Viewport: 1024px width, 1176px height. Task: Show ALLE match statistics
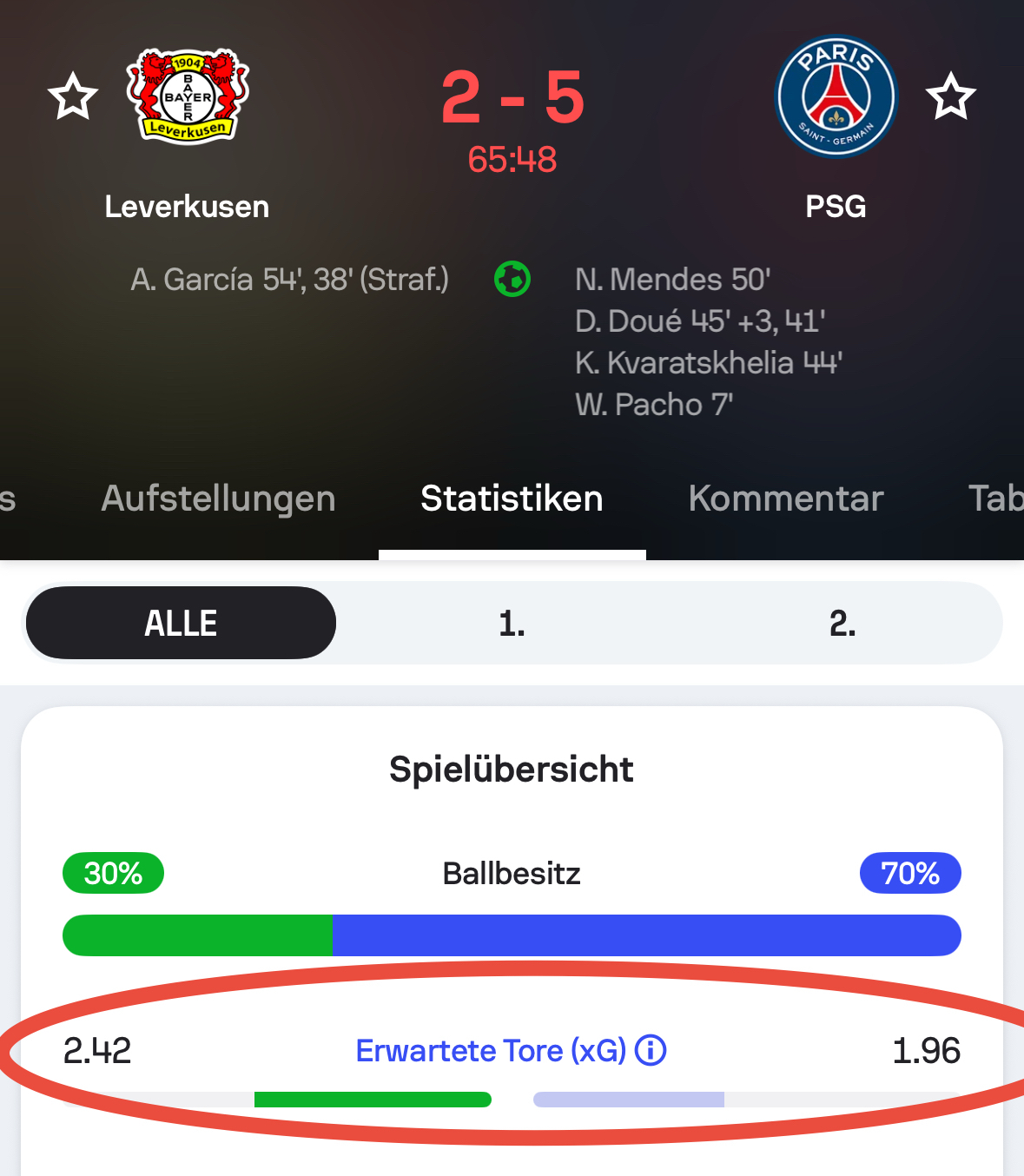(x=181, y=623)
